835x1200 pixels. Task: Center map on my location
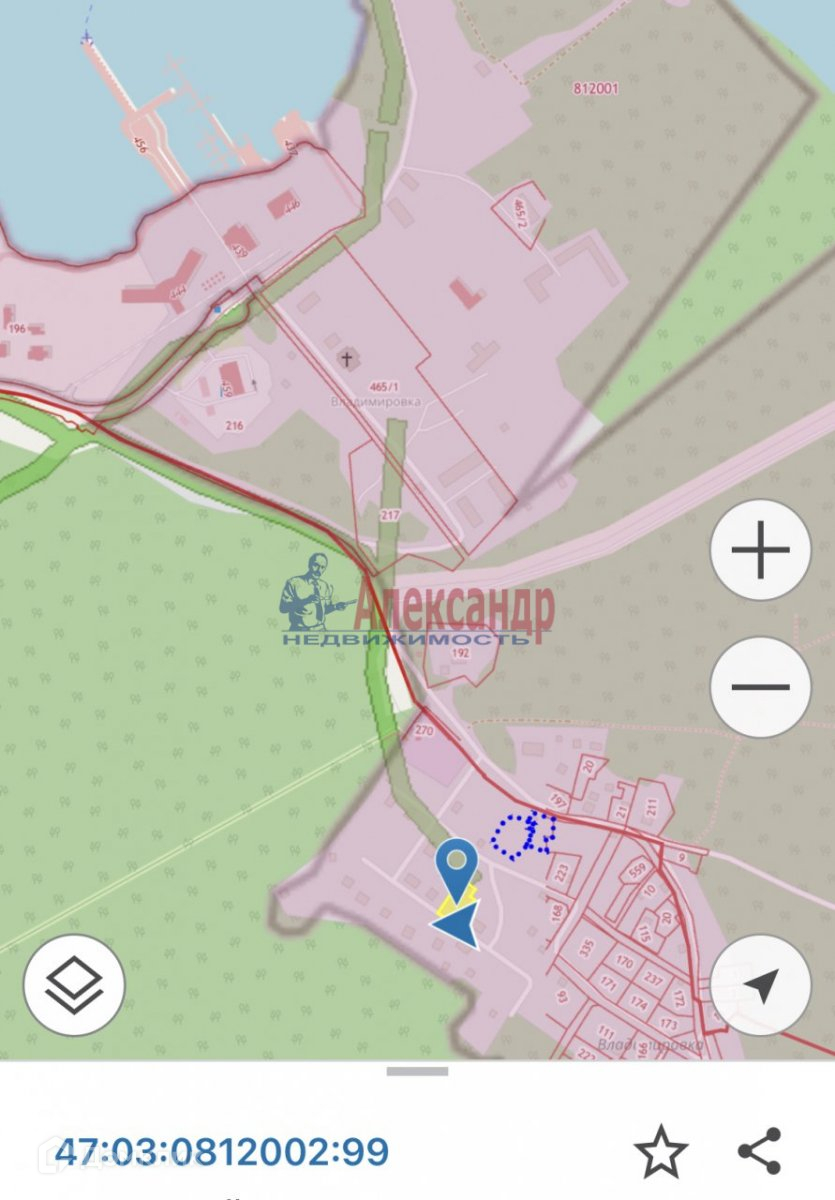click(760, 986)
